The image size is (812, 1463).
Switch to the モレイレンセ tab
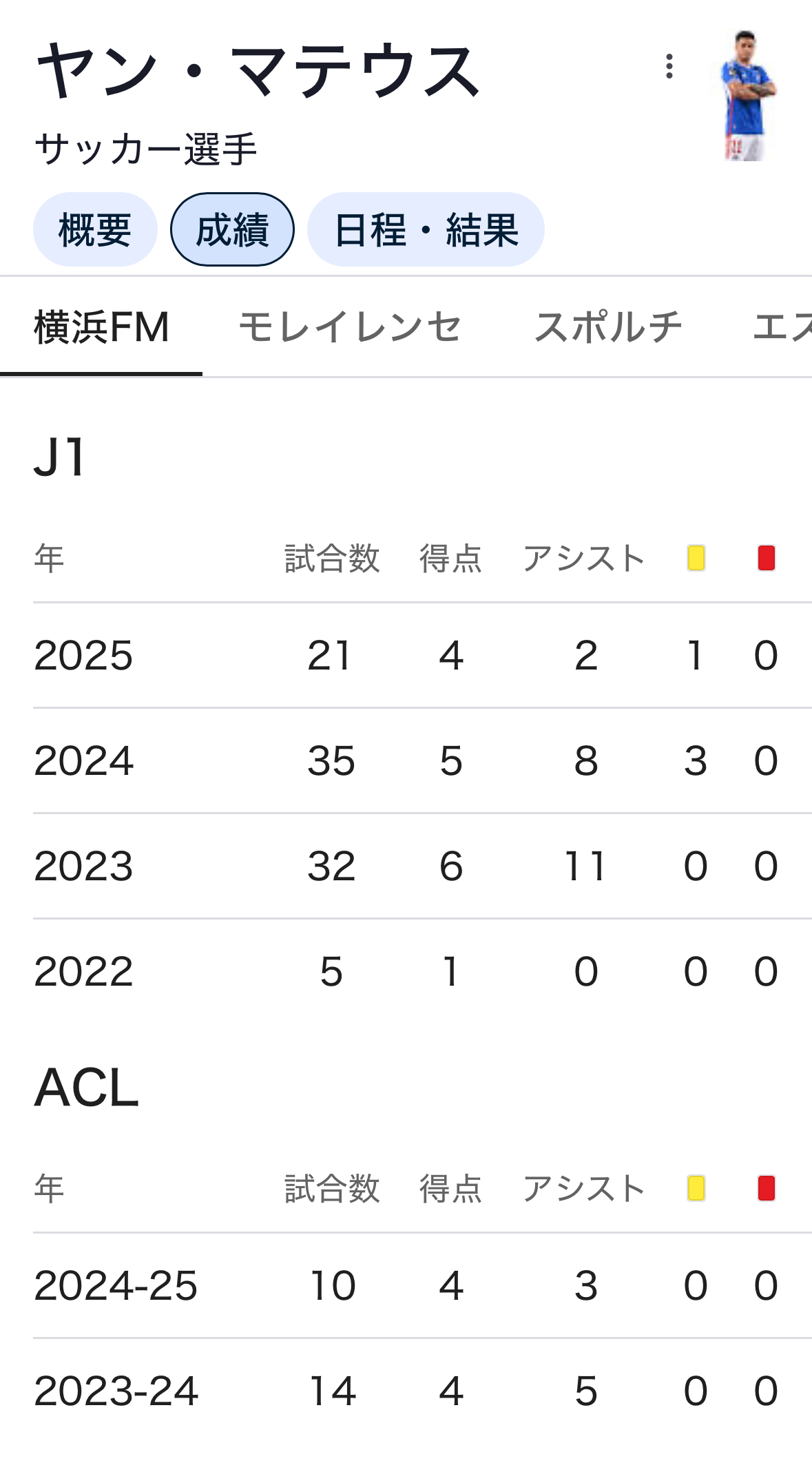click(350, 327)
